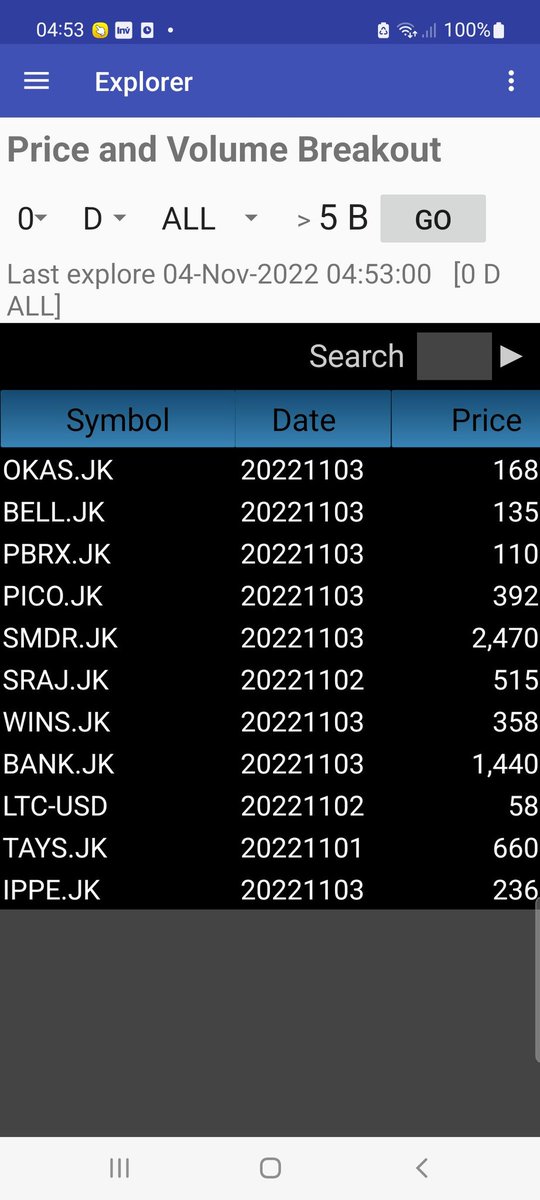This screenshot has width=540, height=1200.
Task: Expand the 0 dropdown
Action: pos(32,218)
